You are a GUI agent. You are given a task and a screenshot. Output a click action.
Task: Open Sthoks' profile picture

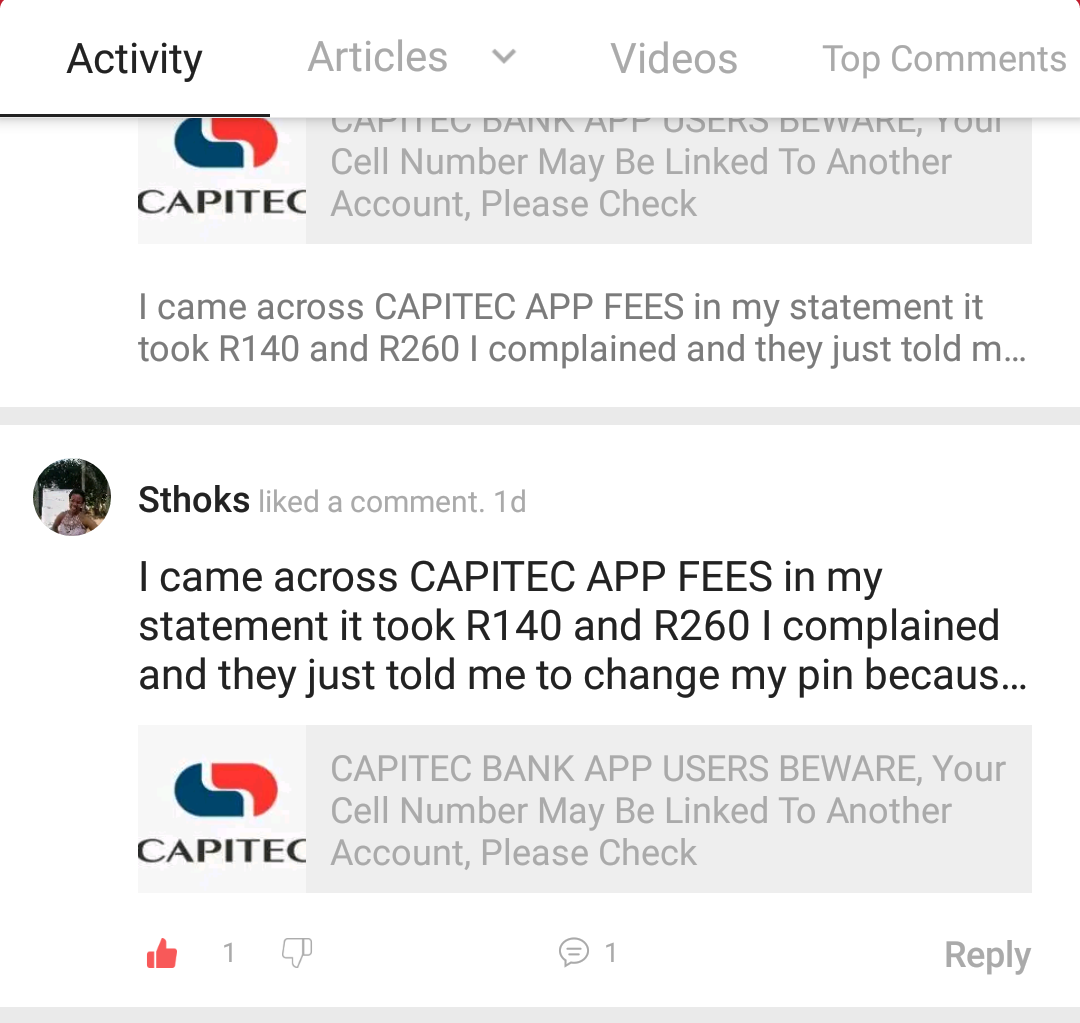click(72, 497)
